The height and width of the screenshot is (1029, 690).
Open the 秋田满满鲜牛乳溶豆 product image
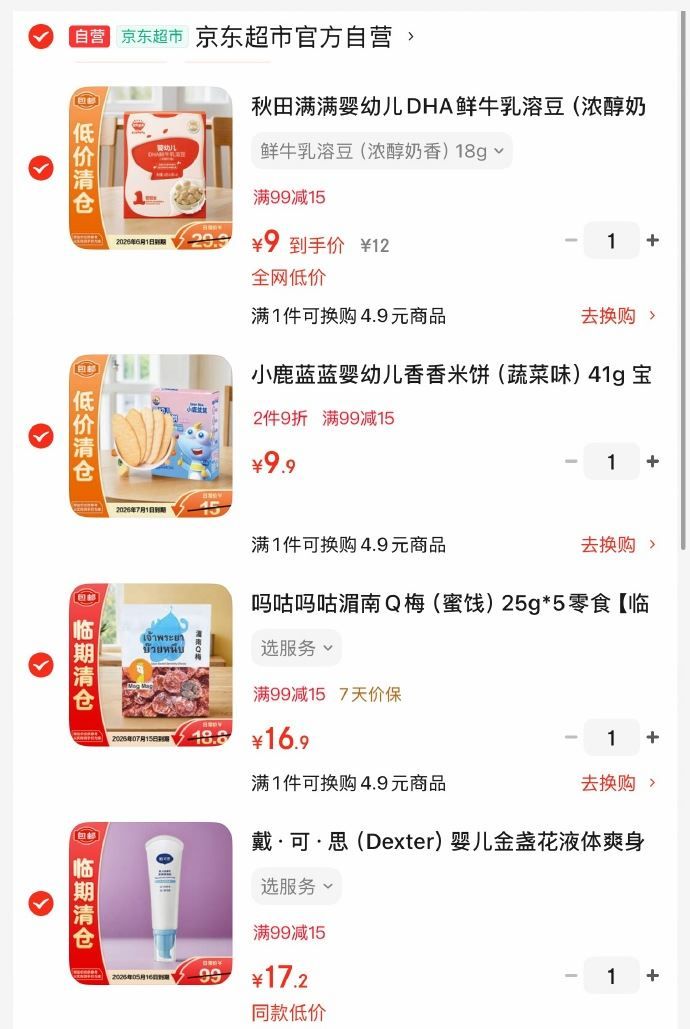150,168
